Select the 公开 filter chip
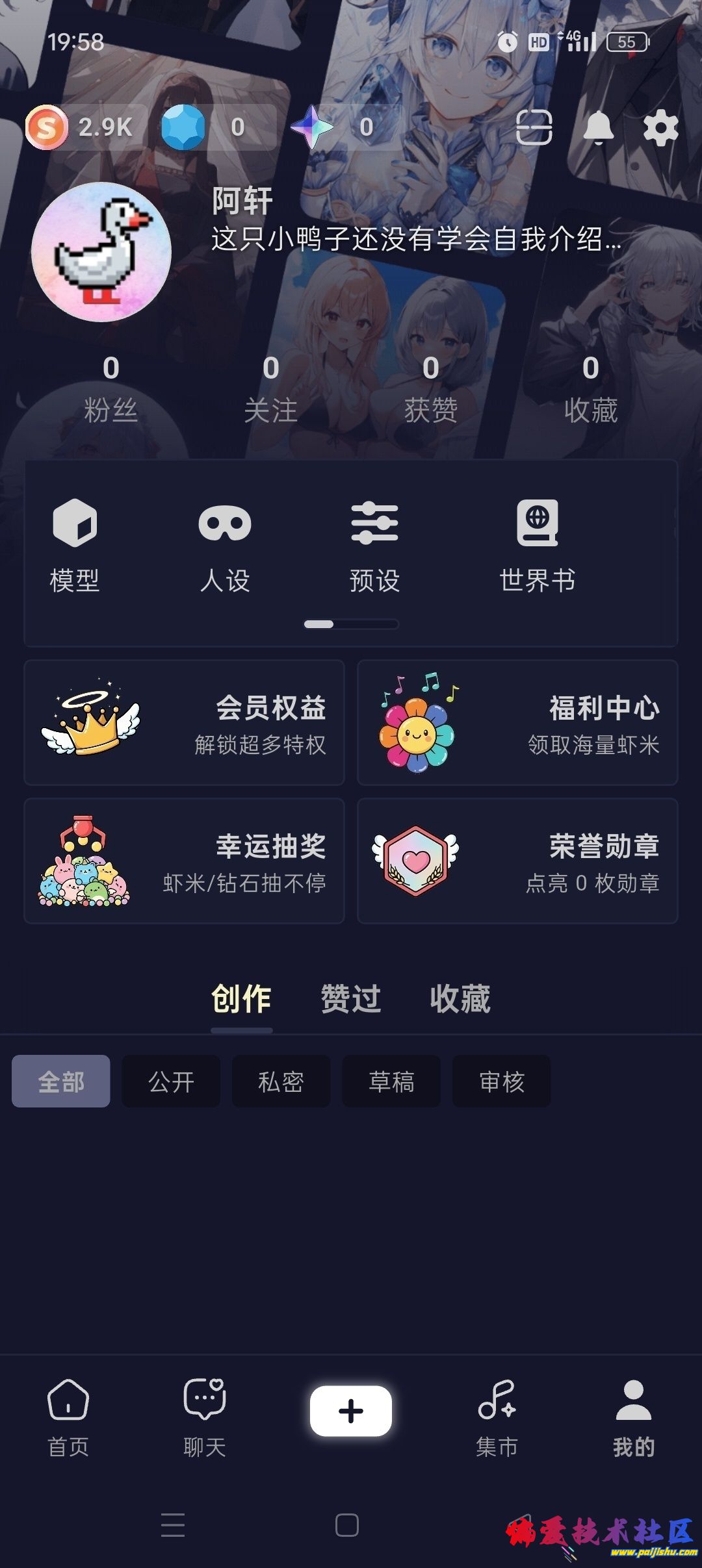Viewport: 702px width, 1568px height. (171, 1081)
